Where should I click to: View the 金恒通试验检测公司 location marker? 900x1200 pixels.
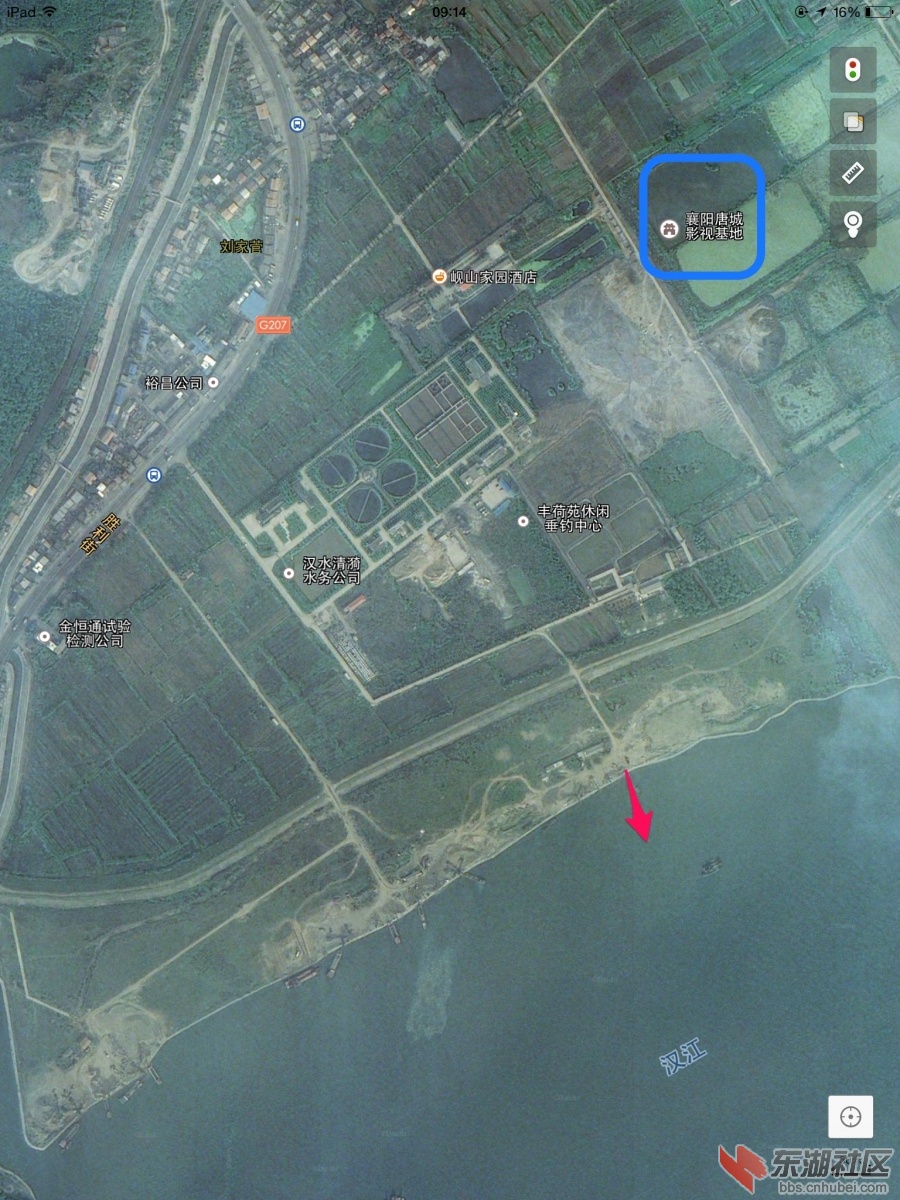(x=44, y=636)
